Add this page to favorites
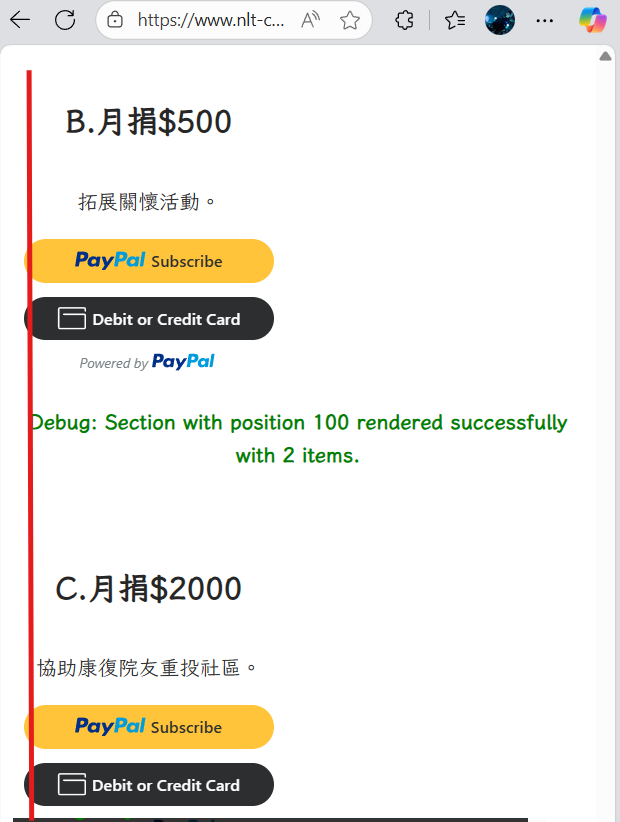Viewport: 620px width, 822px height. pyautogui.click(x=349, y=20)
